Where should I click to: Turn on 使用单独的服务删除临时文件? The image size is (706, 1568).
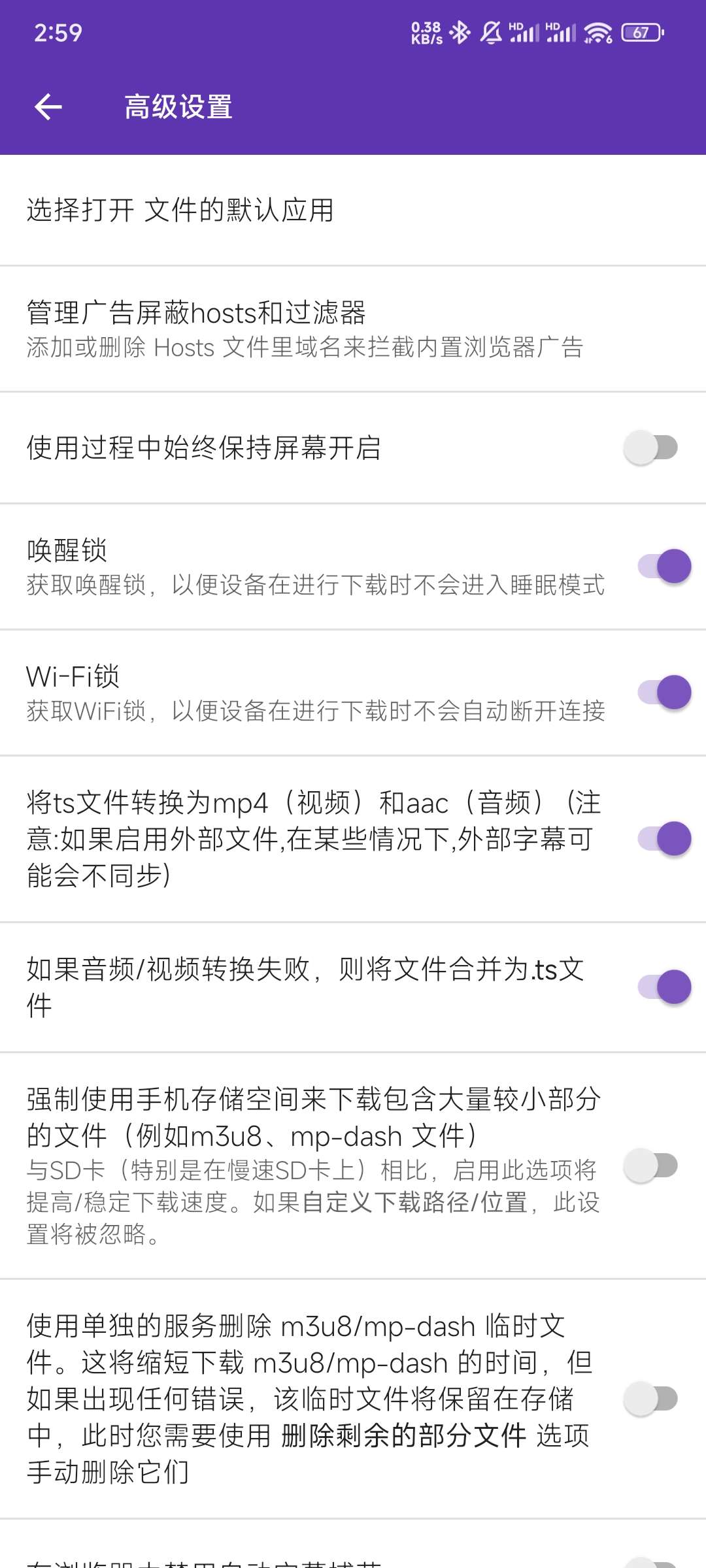point(650,1399)
